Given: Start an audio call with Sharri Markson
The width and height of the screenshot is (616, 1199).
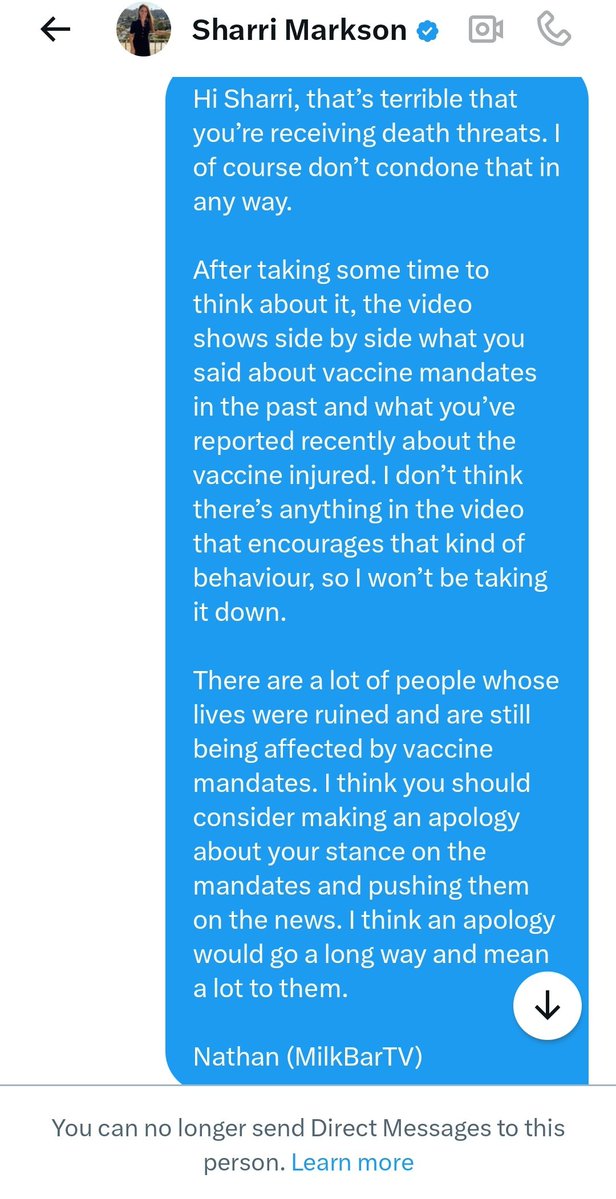Looking at the screenshot, I should (553, 30).
